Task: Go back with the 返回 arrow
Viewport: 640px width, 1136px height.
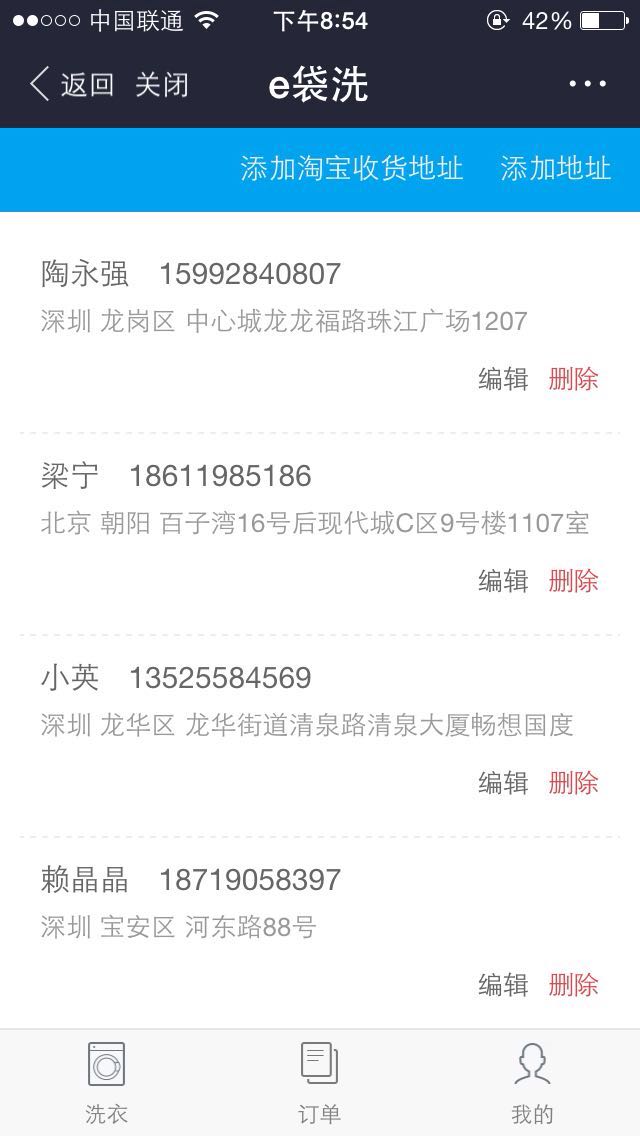Action: pos(71,84)
